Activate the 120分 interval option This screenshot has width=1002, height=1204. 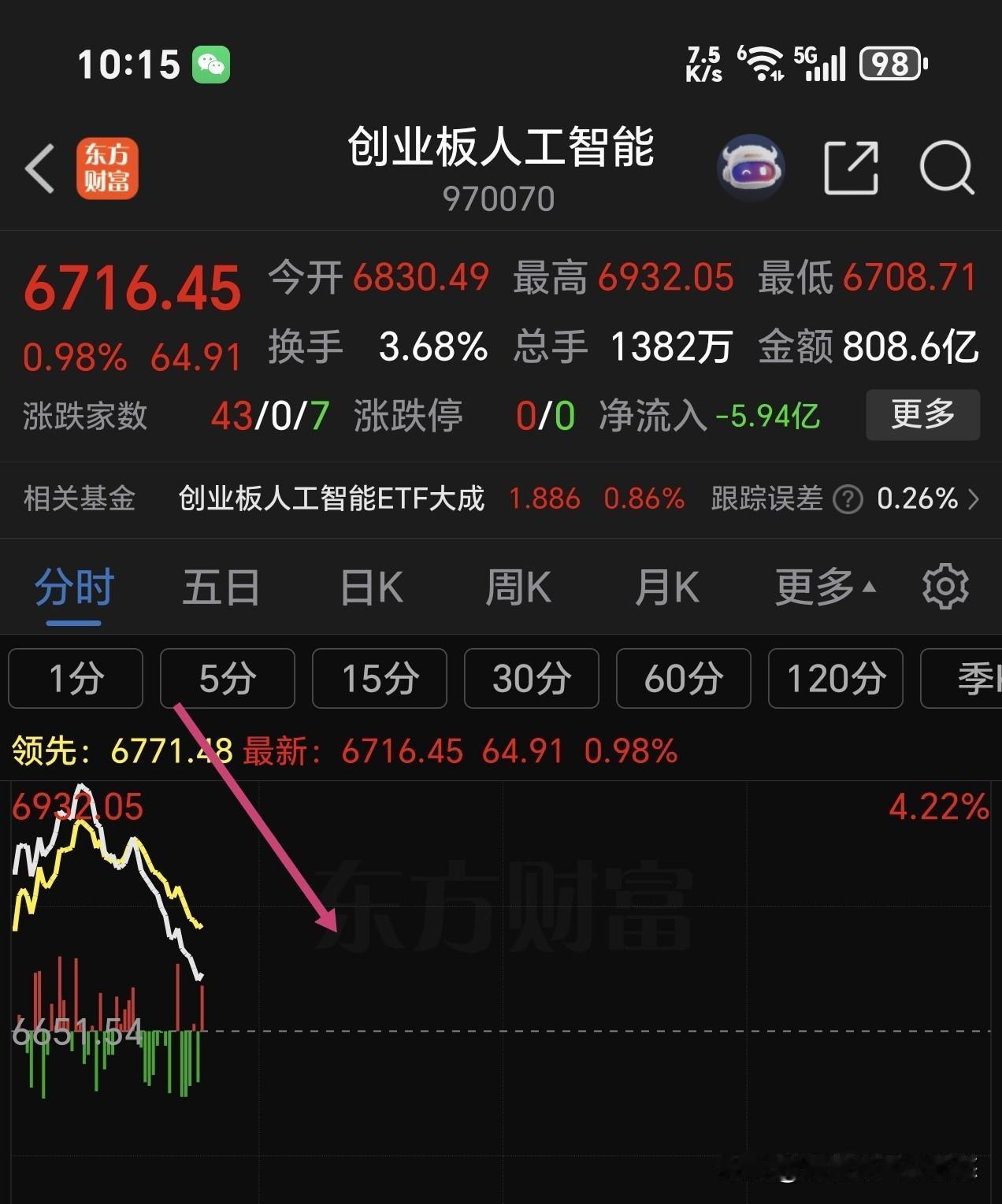(x=835, y=678)
